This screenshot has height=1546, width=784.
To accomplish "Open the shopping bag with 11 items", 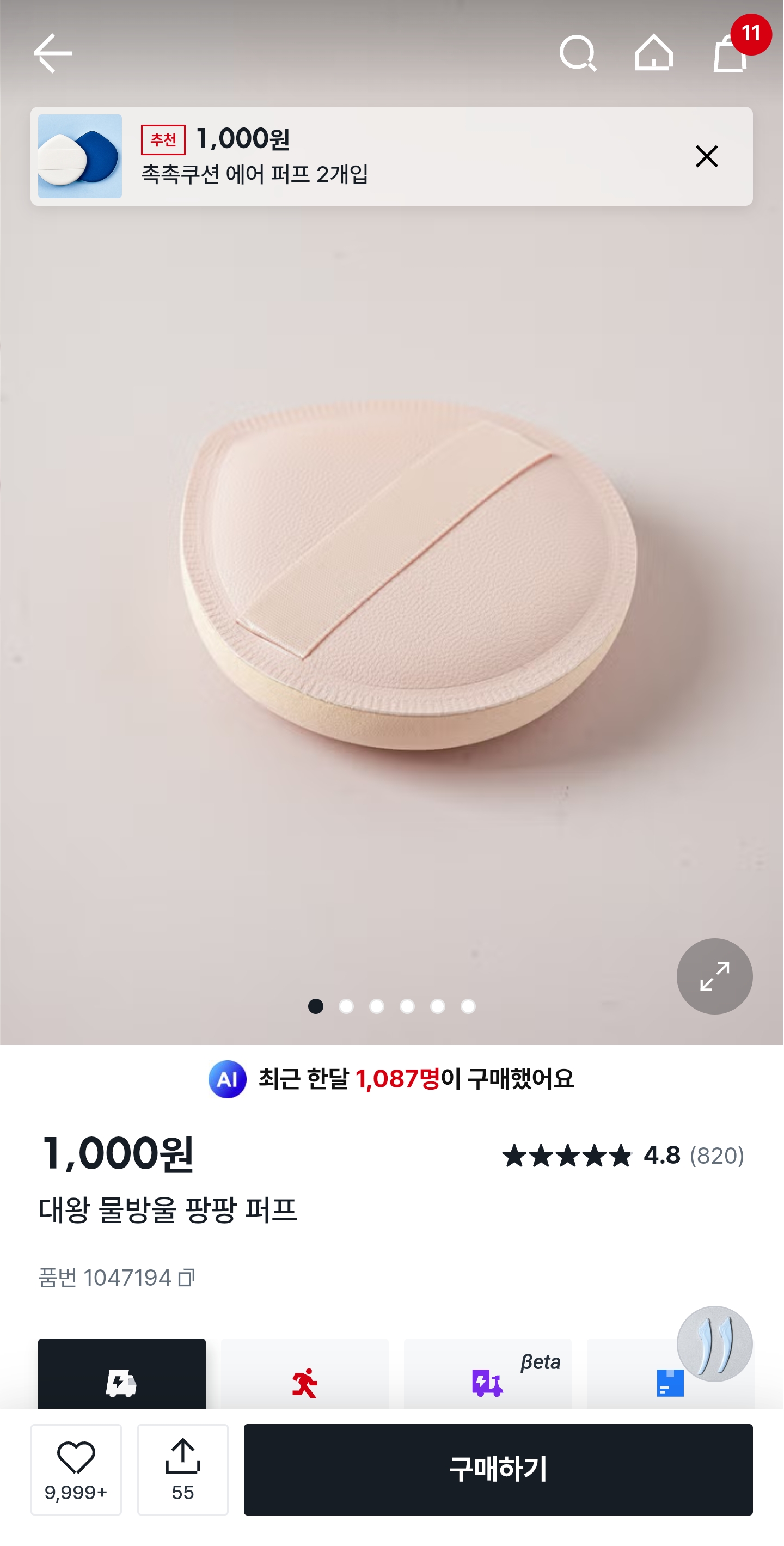I will 730,53.
